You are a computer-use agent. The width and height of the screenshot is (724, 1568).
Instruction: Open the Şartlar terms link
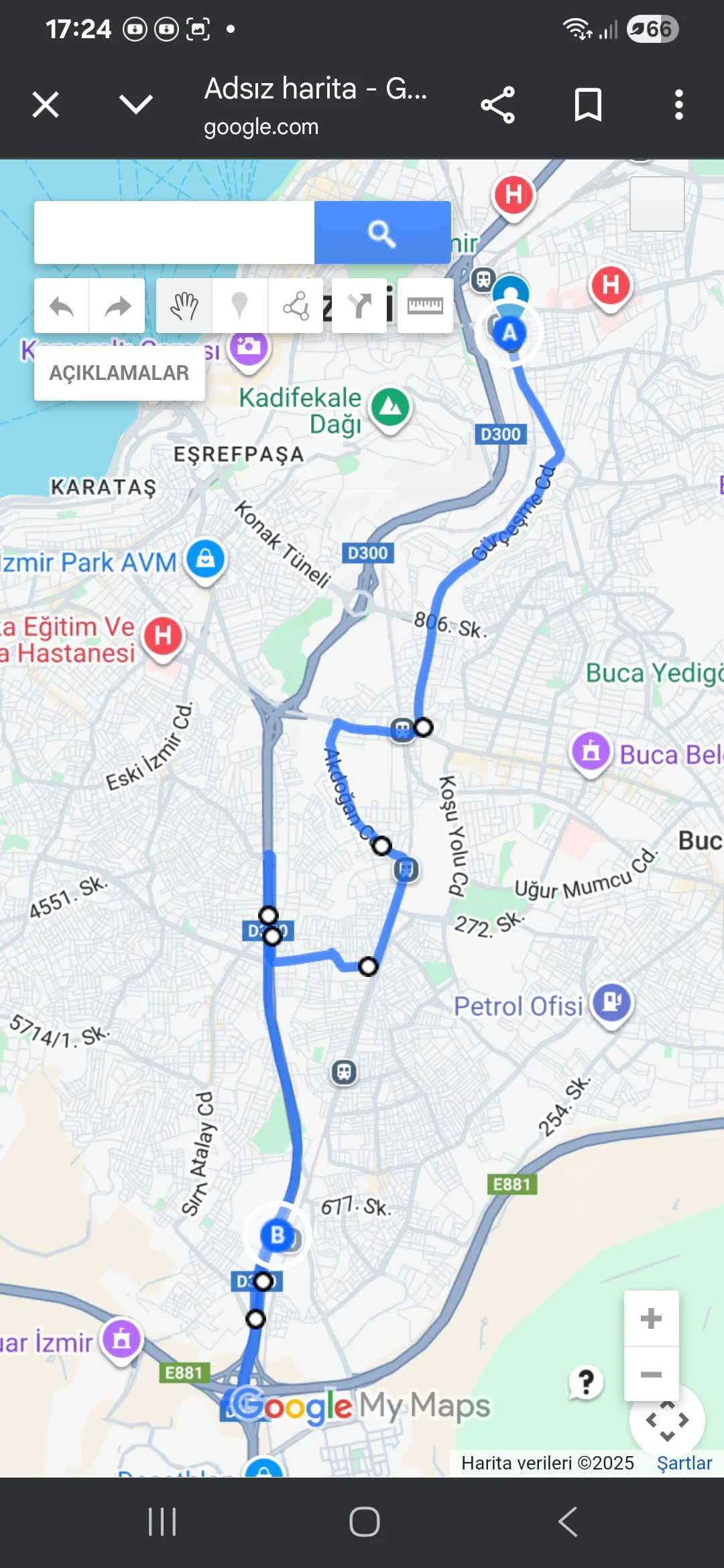[x=684, y=1463]
